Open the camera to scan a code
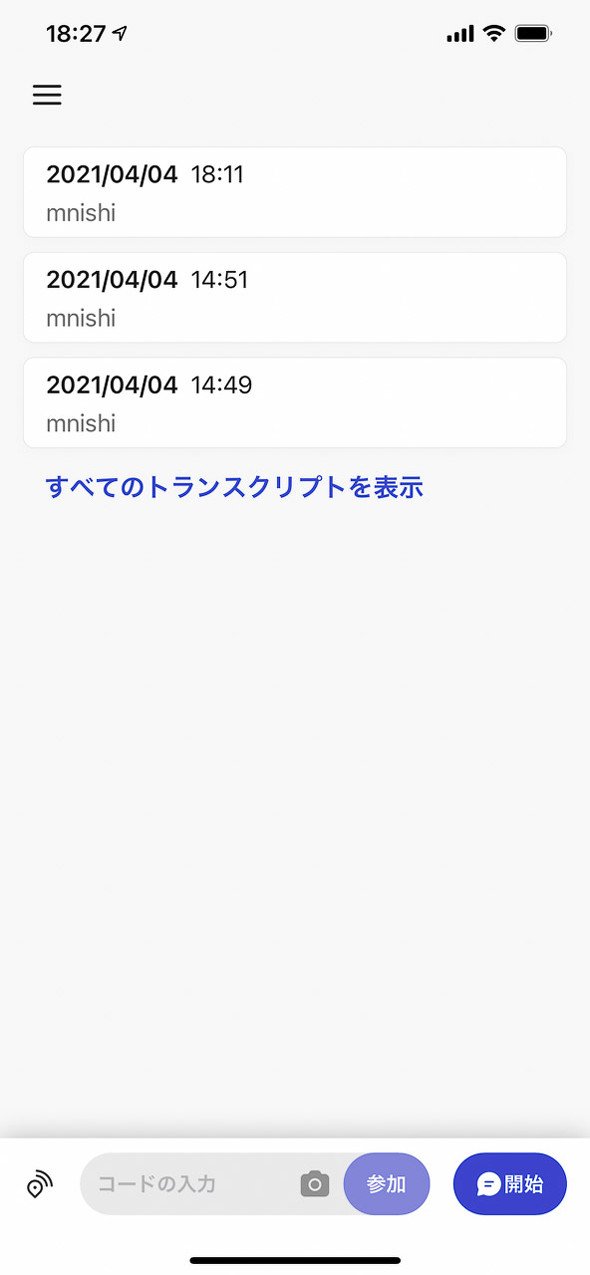The width and height of the screenshot is (590, 1275). tap(315, 1184)
